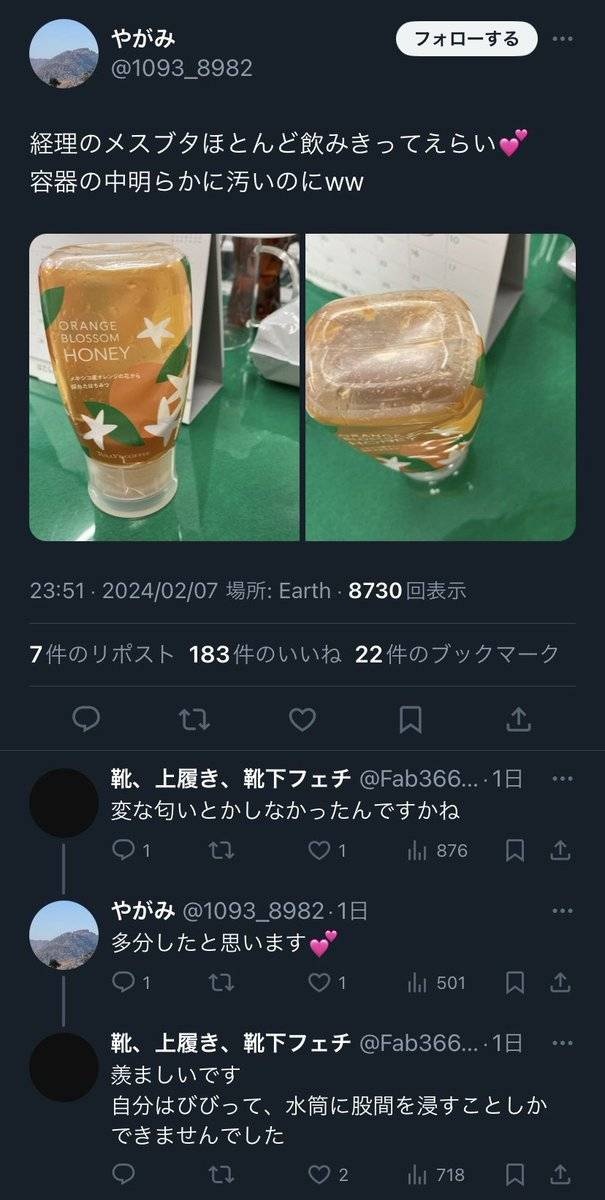The image size is (605, 1200).
Task: Bookmark the reply with 501 views
Action: point(515,982)
